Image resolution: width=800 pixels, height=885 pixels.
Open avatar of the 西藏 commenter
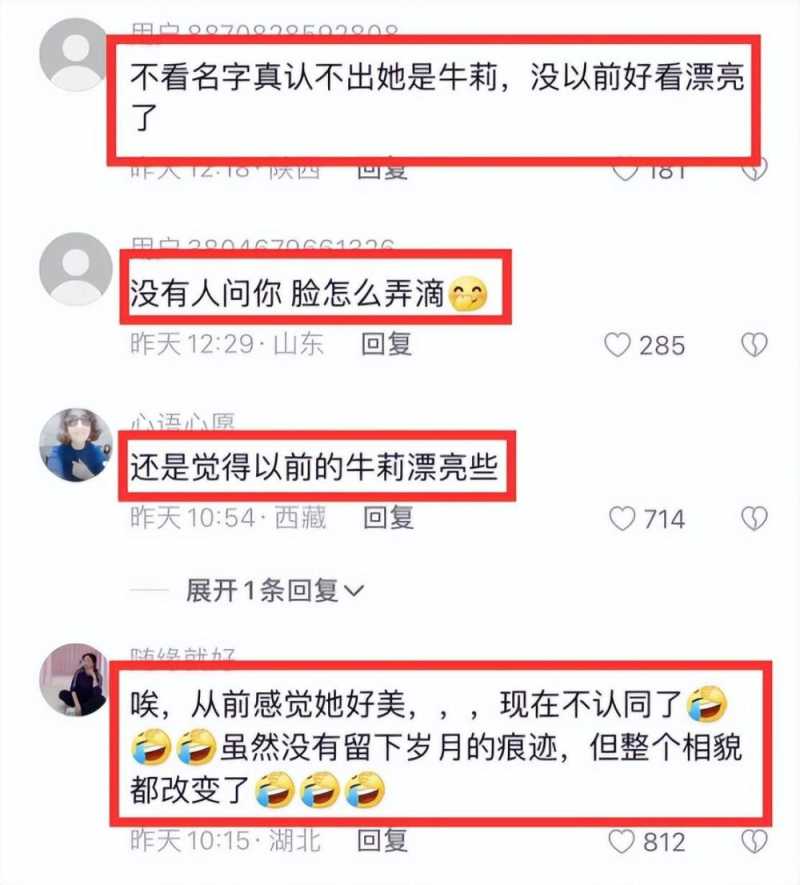(x=74, y=445)
